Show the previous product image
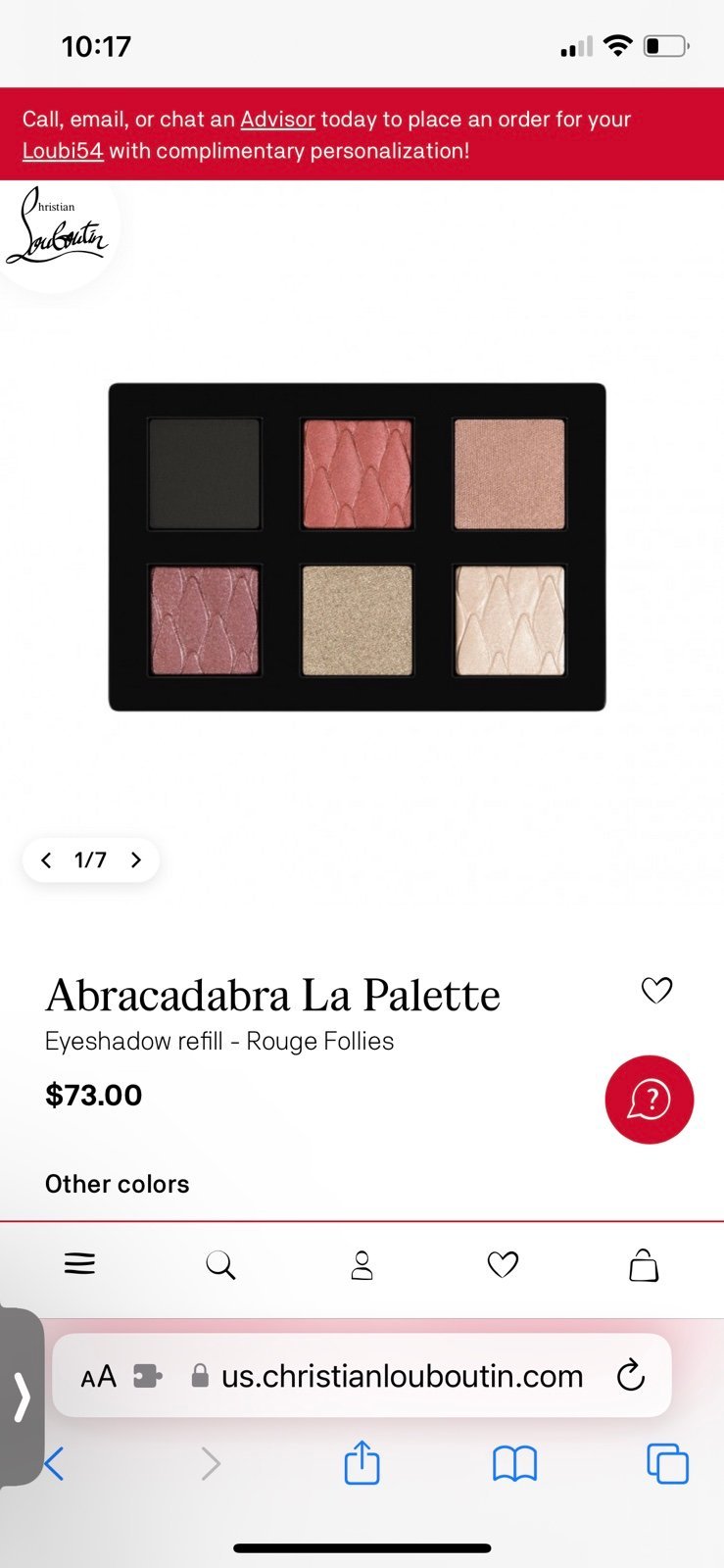Screen dimensions: 724x1568 [x=46, y=860]
